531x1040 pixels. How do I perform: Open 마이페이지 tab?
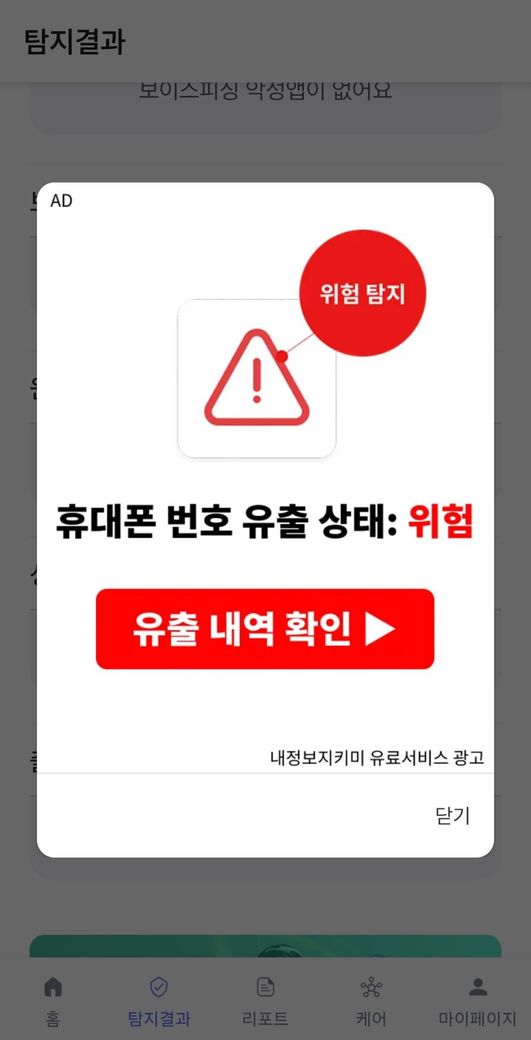pos(477,1000)
